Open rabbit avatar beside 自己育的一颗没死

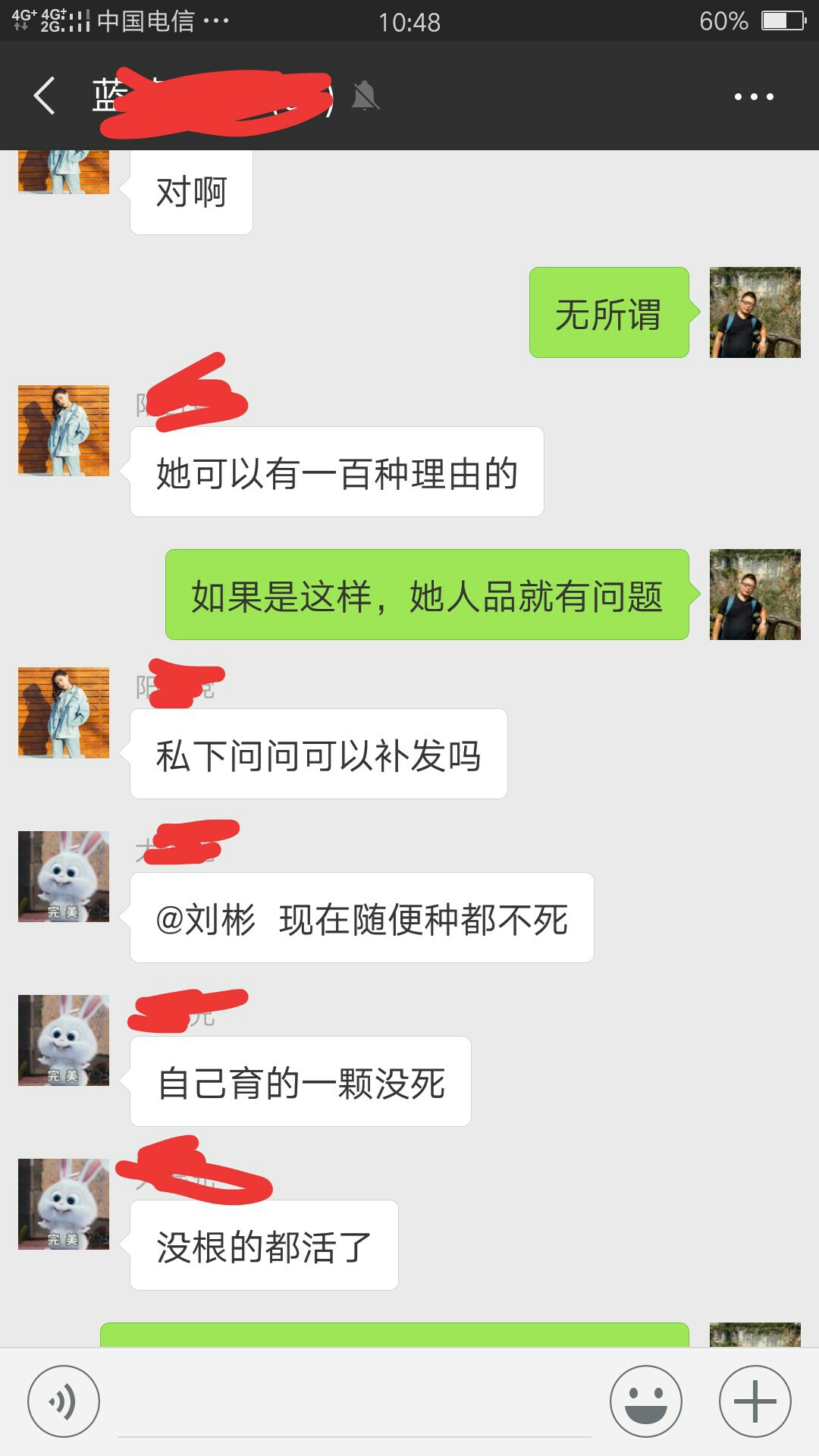(x=64, y=1040)
